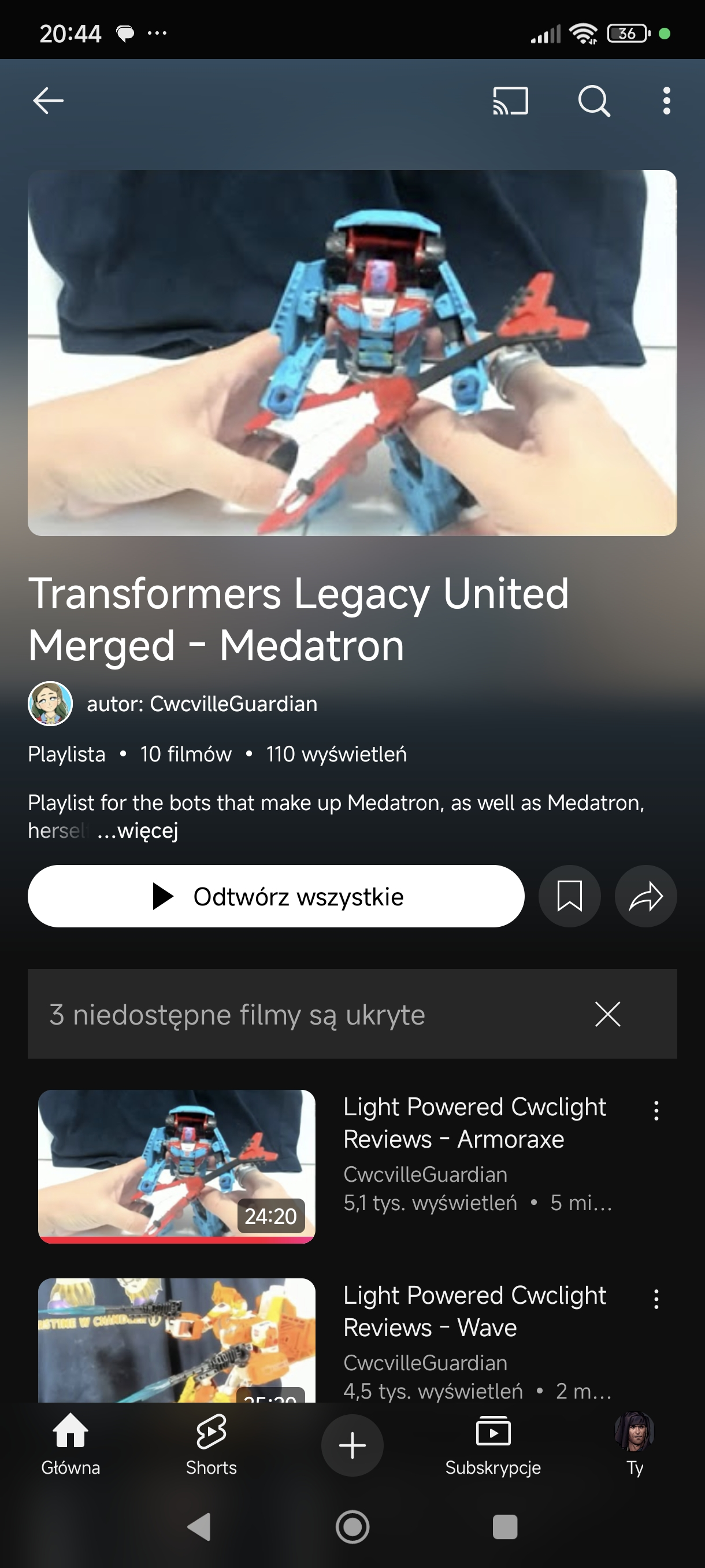Viewport: 705px width, 1568px height.
Task: Open options for the Armoraxe video
Action: click(656, 1111)
